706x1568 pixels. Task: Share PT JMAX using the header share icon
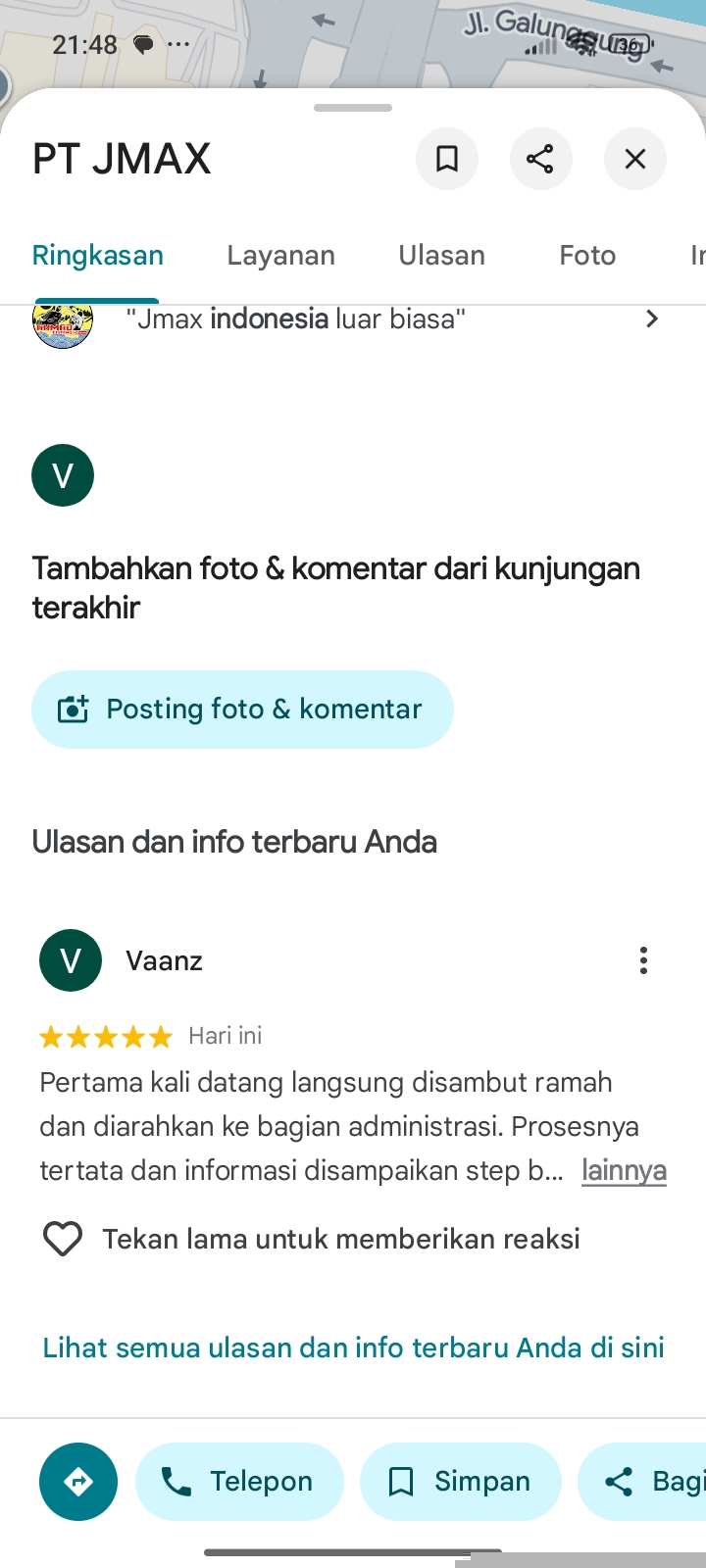[x=540, y=159]
